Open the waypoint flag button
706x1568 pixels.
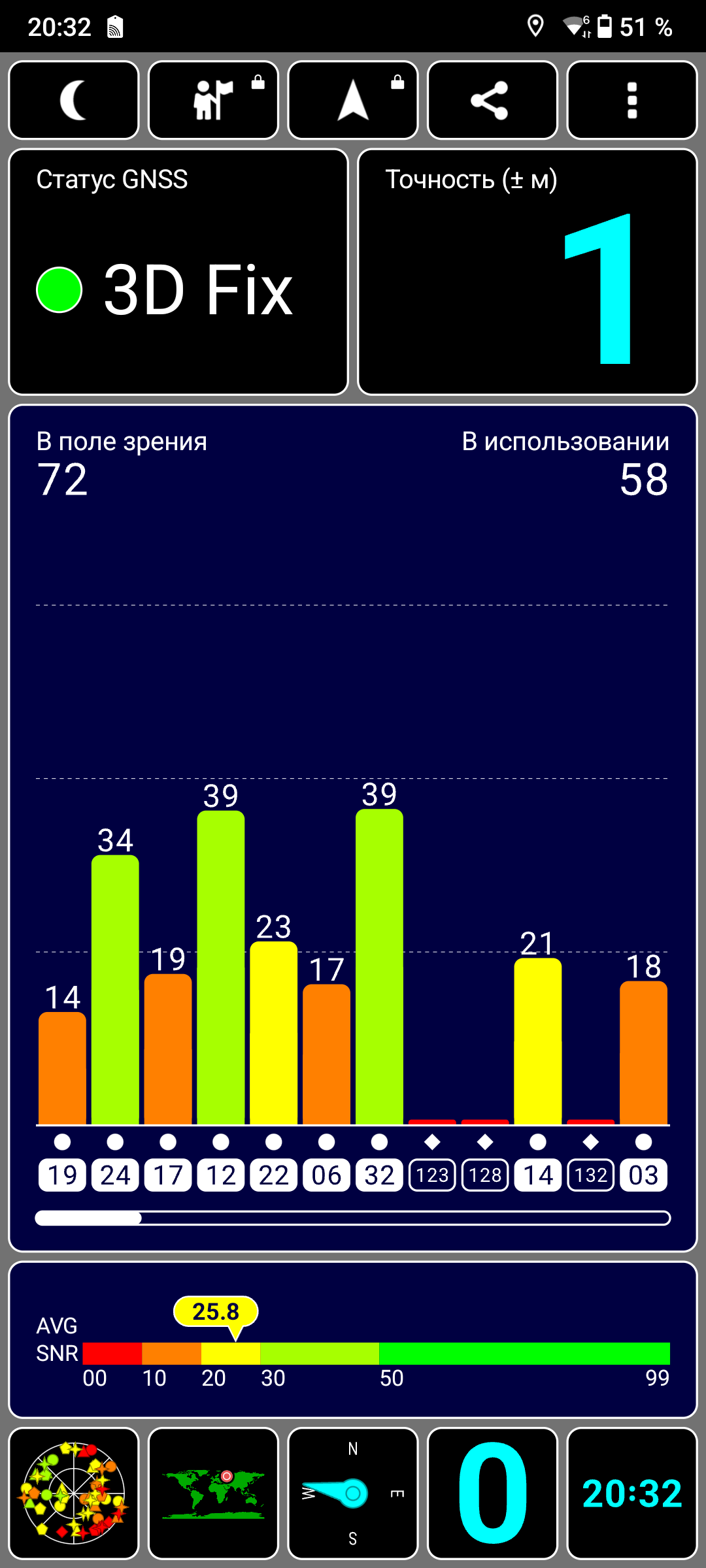coord(213,100)
